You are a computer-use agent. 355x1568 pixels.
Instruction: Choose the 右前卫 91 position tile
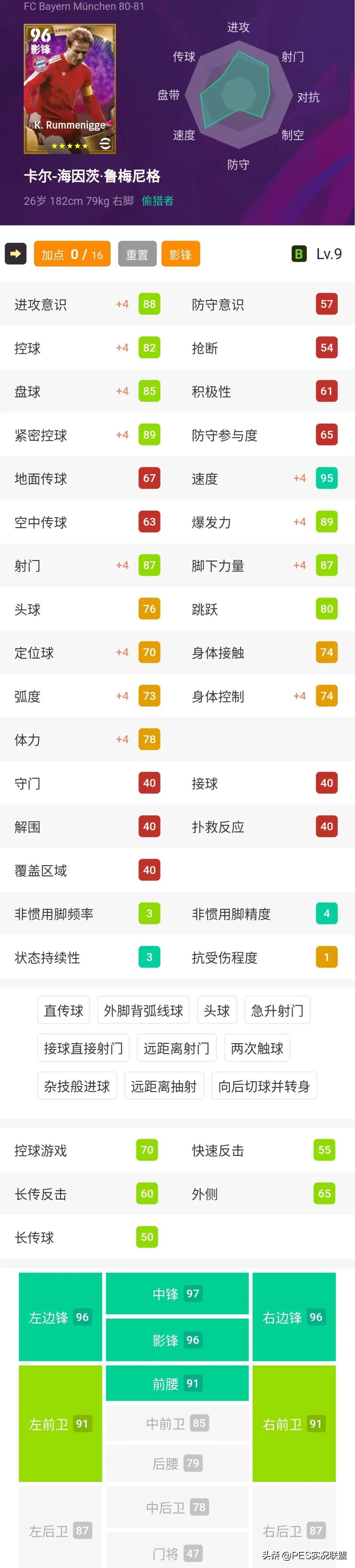click(294, 1424)
